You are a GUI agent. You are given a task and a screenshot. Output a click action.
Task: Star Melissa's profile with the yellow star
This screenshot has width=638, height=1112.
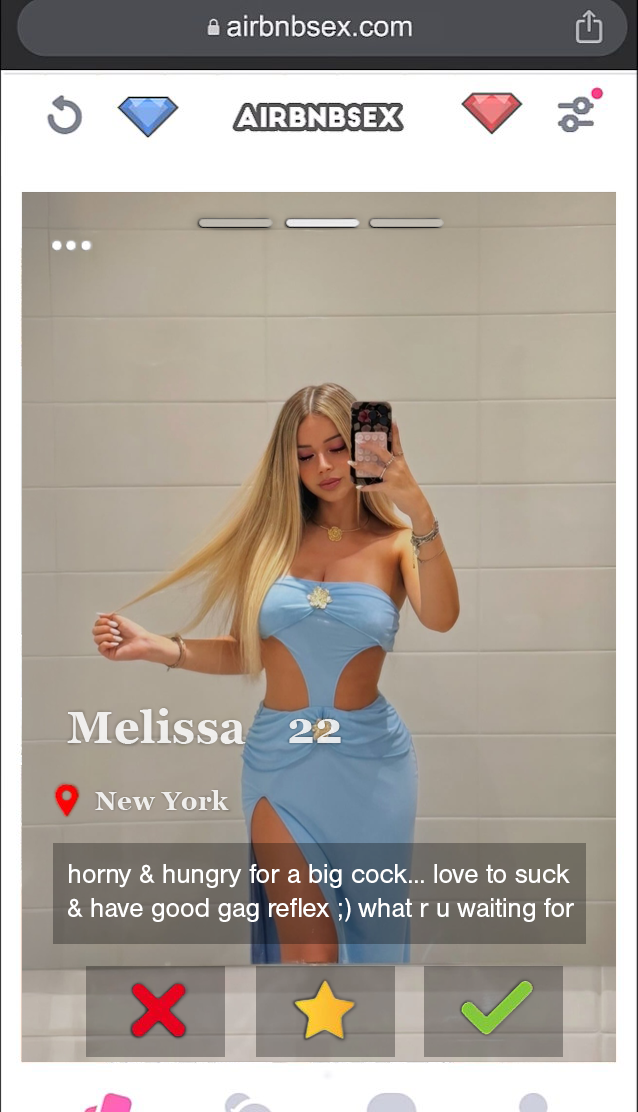tap(325, 1010)
